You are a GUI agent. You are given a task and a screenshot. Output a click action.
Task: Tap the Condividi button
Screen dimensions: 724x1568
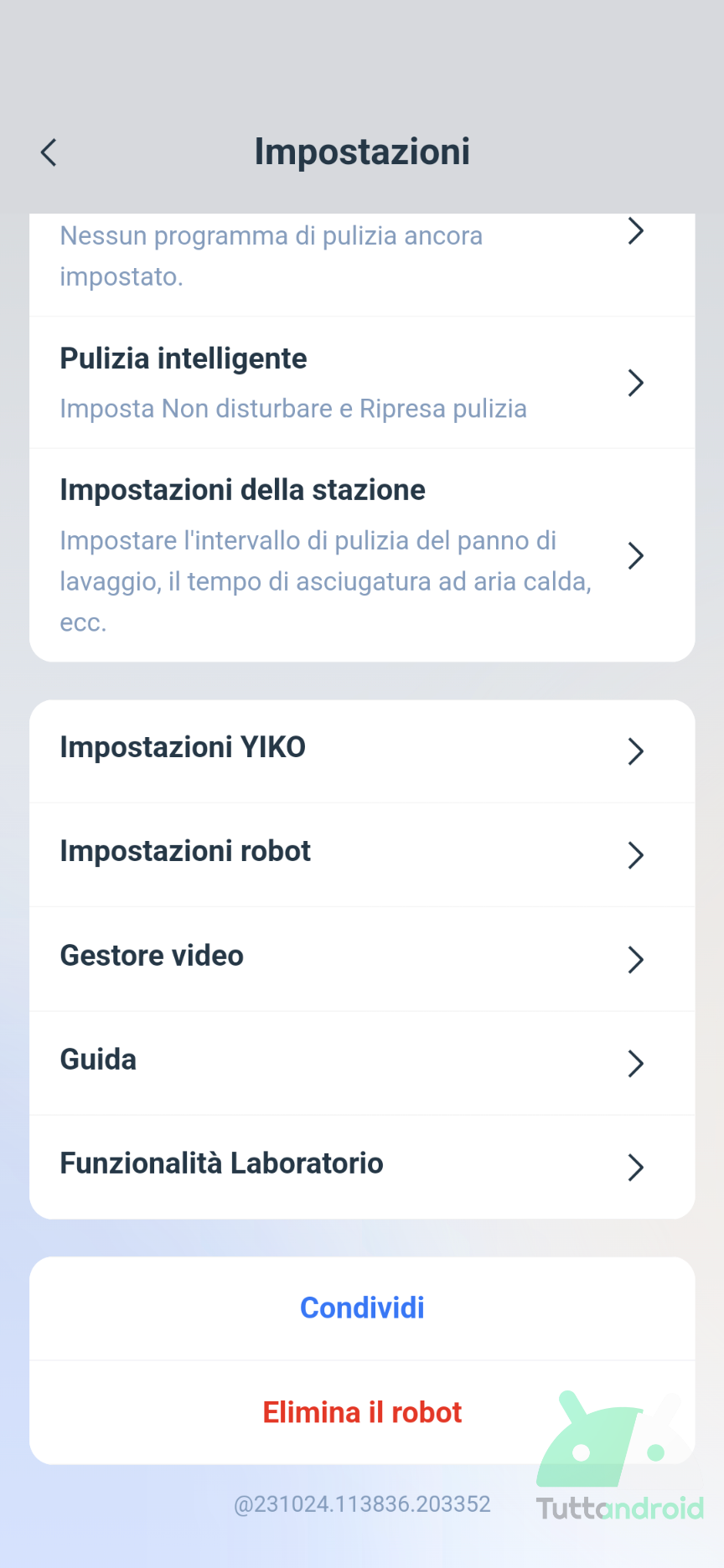tap(362, 1308)
